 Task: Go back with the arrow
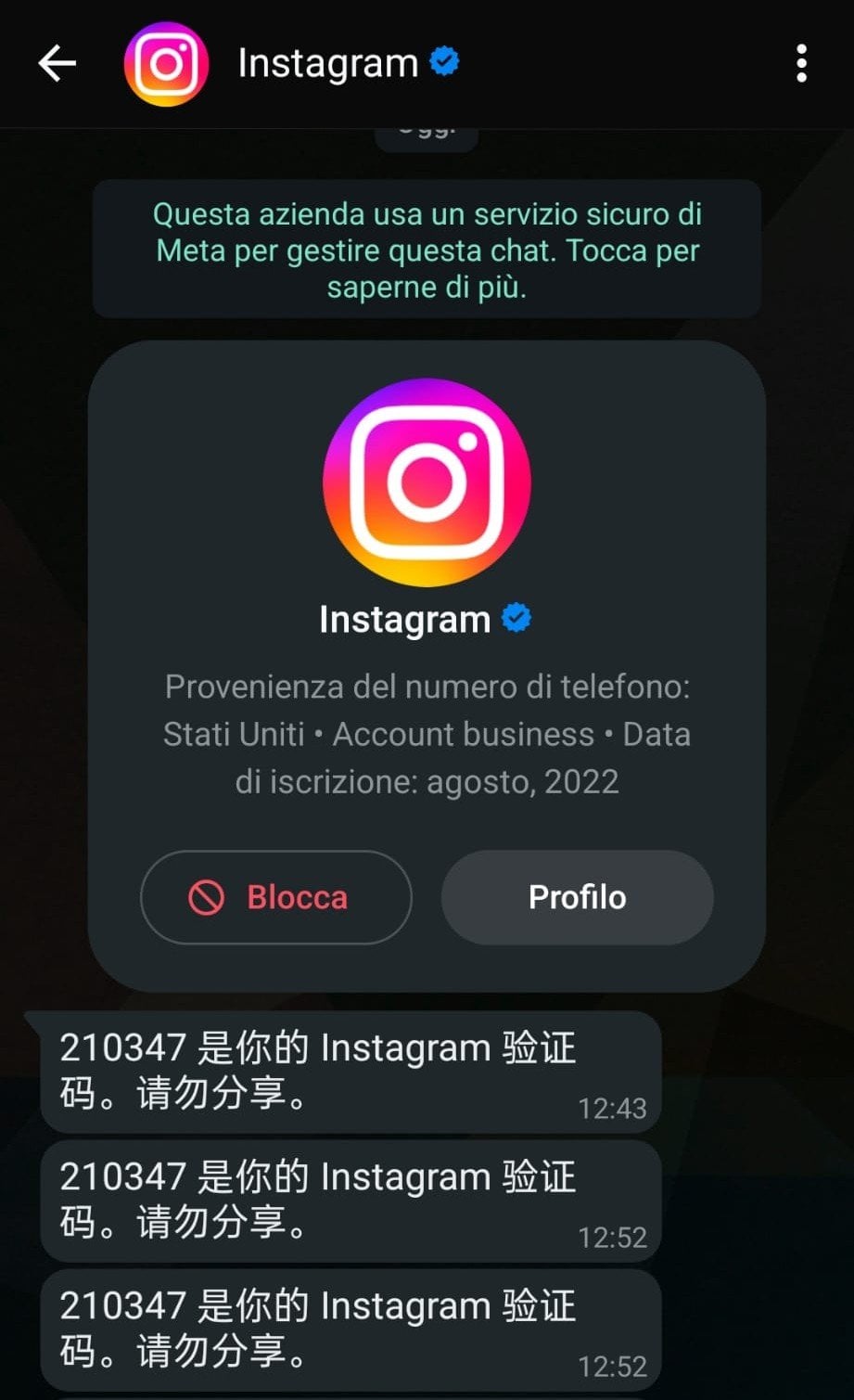(x=57, y=64)
